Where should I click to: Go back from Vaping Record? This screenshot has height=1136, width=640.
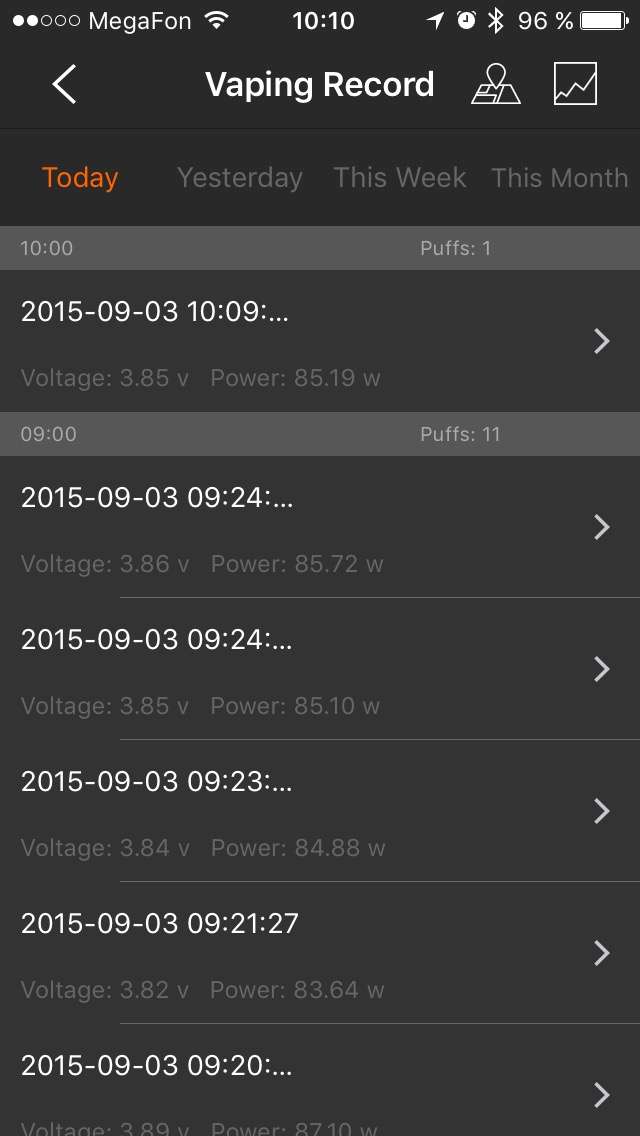(64, 85)
